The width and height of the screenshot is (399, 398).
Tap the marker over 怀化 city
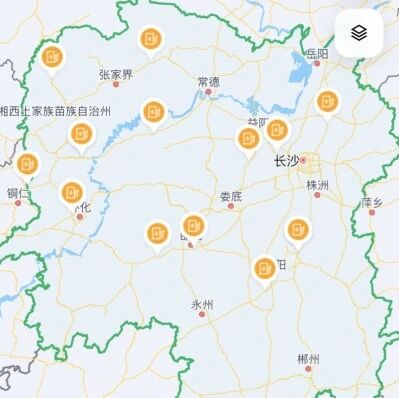(72, 194)
